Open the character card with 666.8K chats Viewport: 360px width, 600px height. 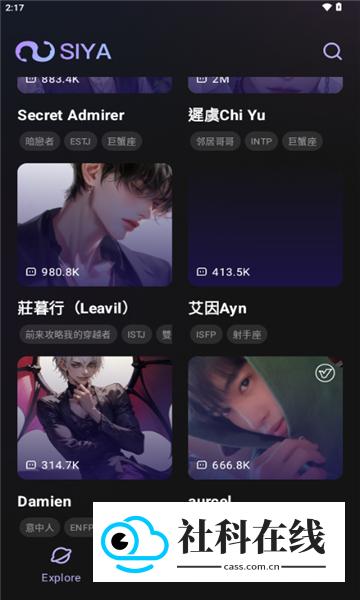tap(265, 418)
